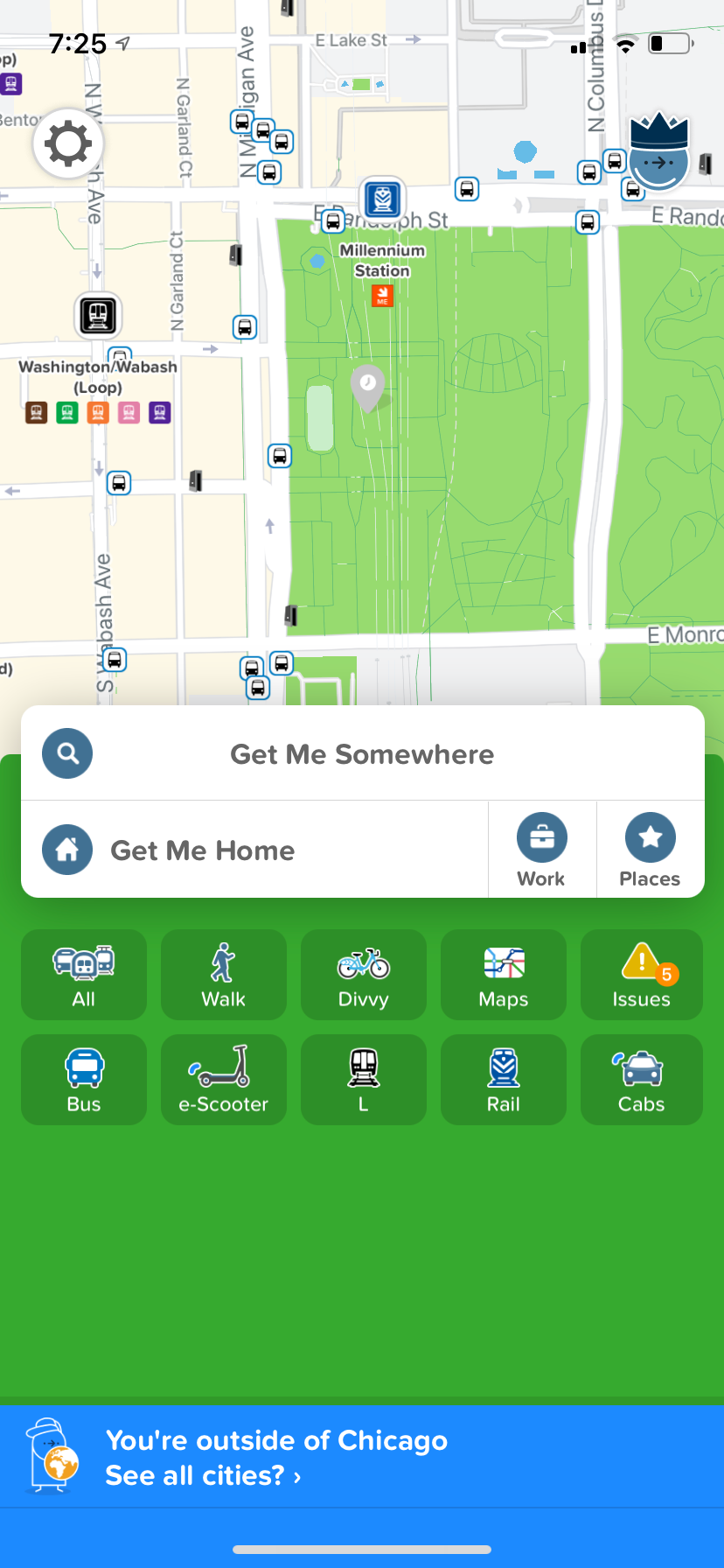Show All transit modes
The height and width of the screenshot is (1568, 724).
pos(84,975)
